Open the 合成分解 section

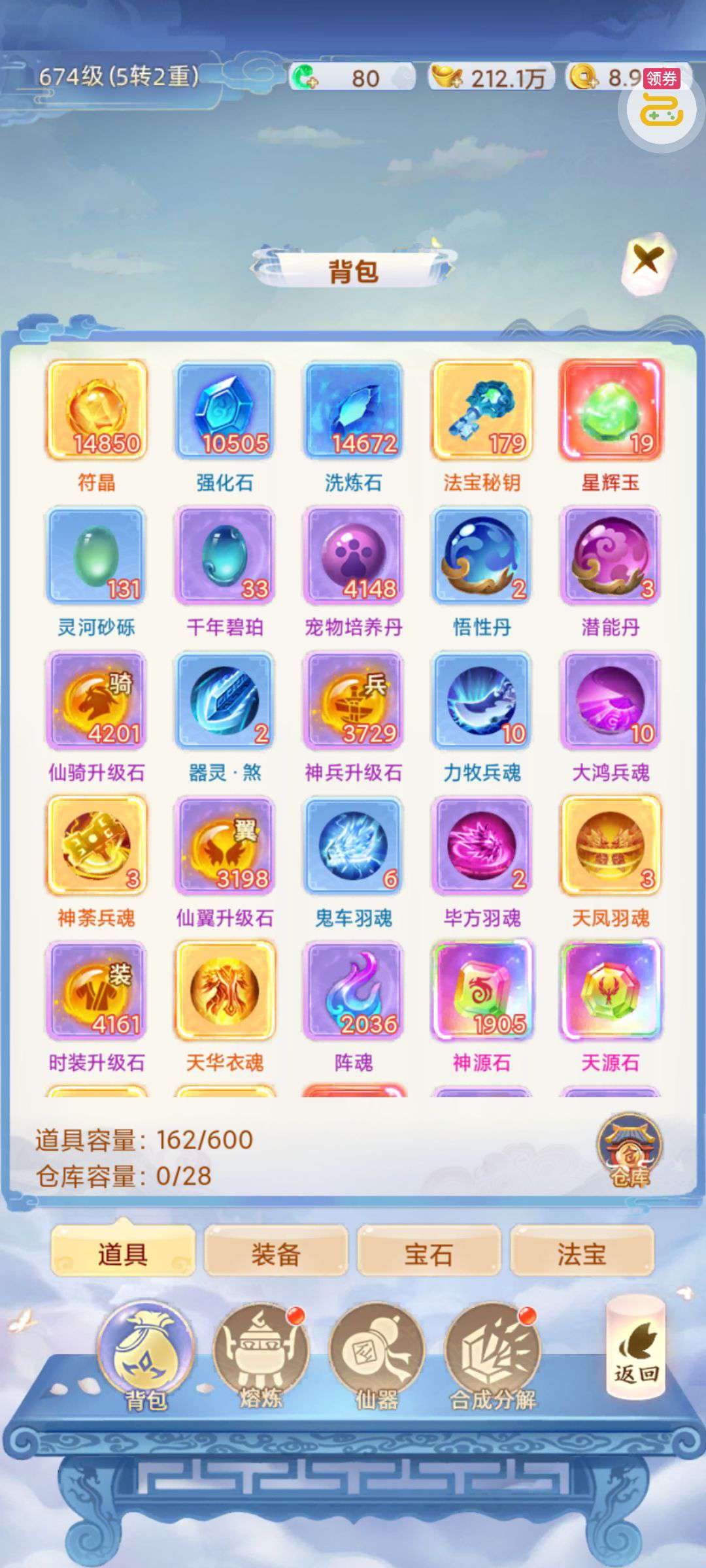(x=492, y=1357)
